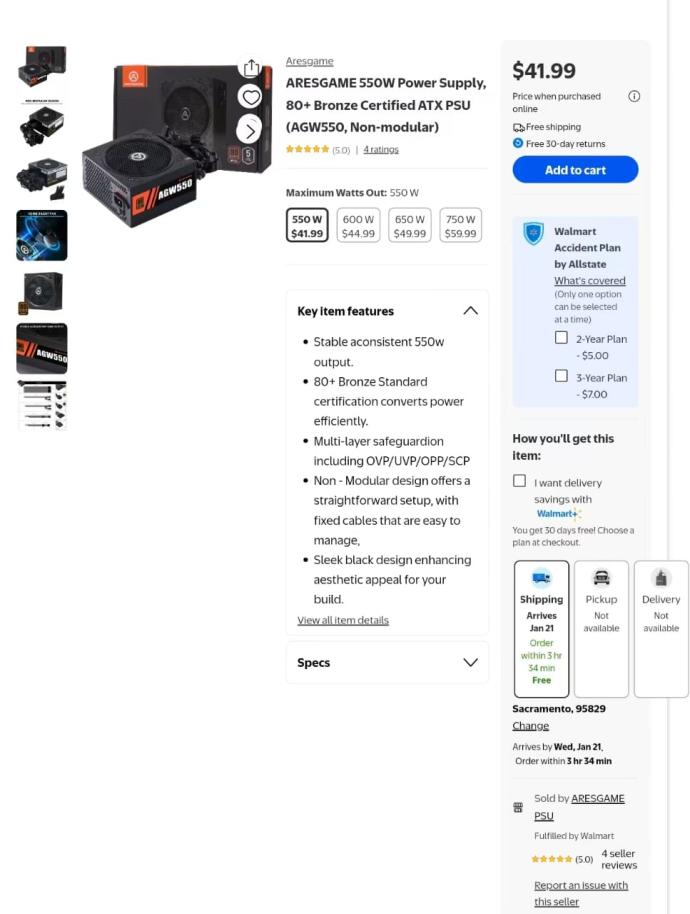Expand the Specs section
The height and width of the screenshot is (914, 690).
pos(470,662)
